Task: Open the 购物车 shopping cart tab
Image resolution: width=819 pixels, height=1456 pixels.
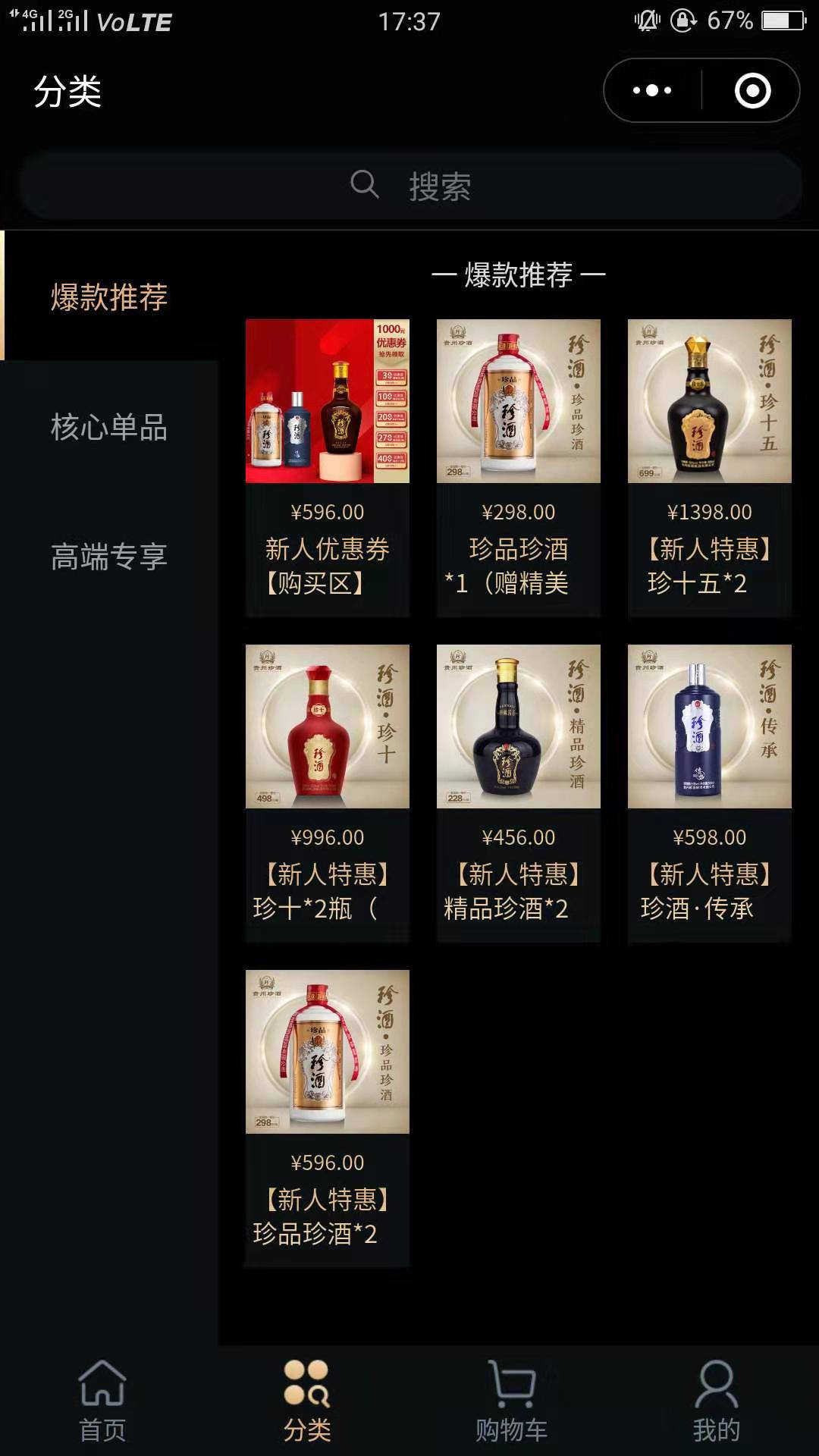Action: [x=512, y=1401]
